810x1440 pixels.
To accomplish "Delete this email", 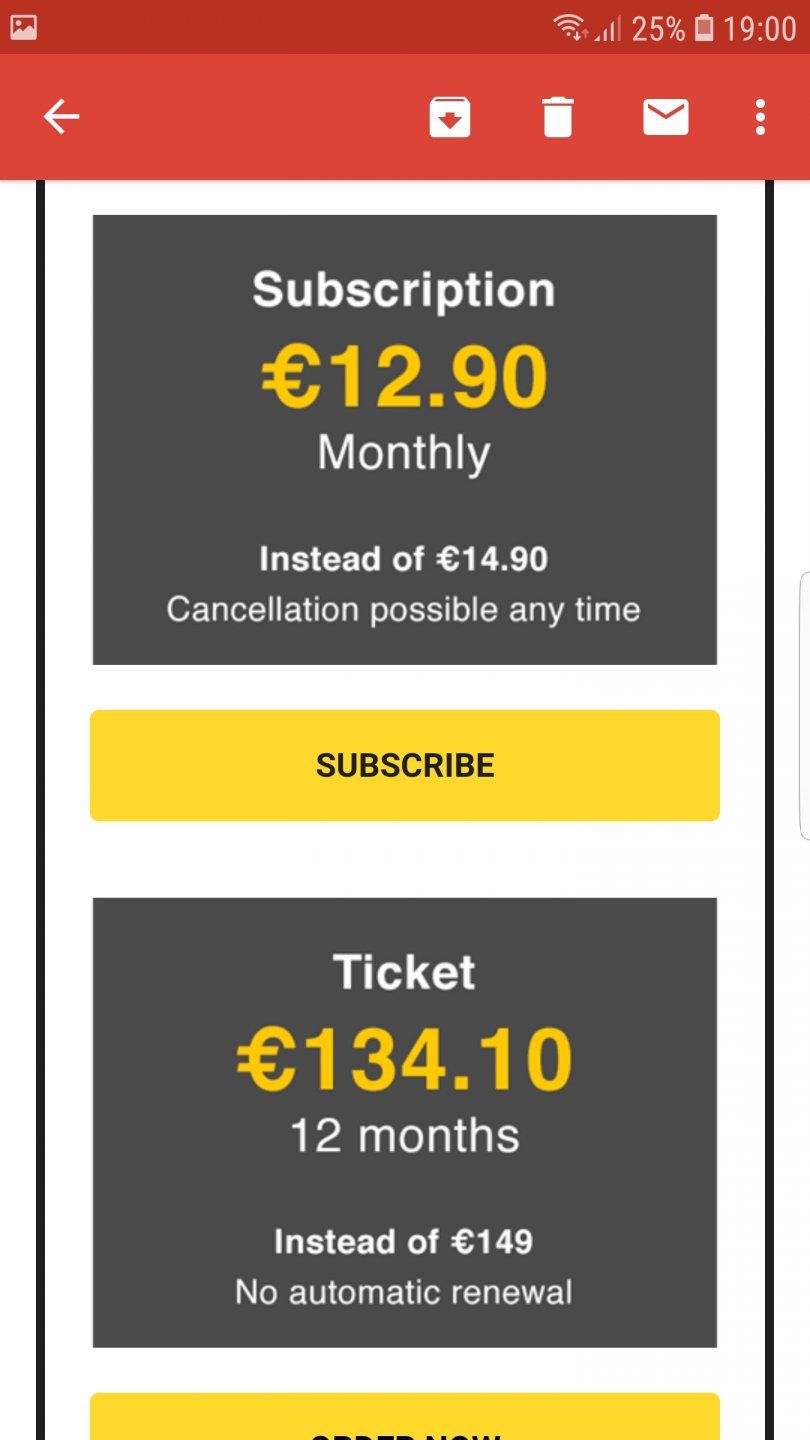I will 558,117.
